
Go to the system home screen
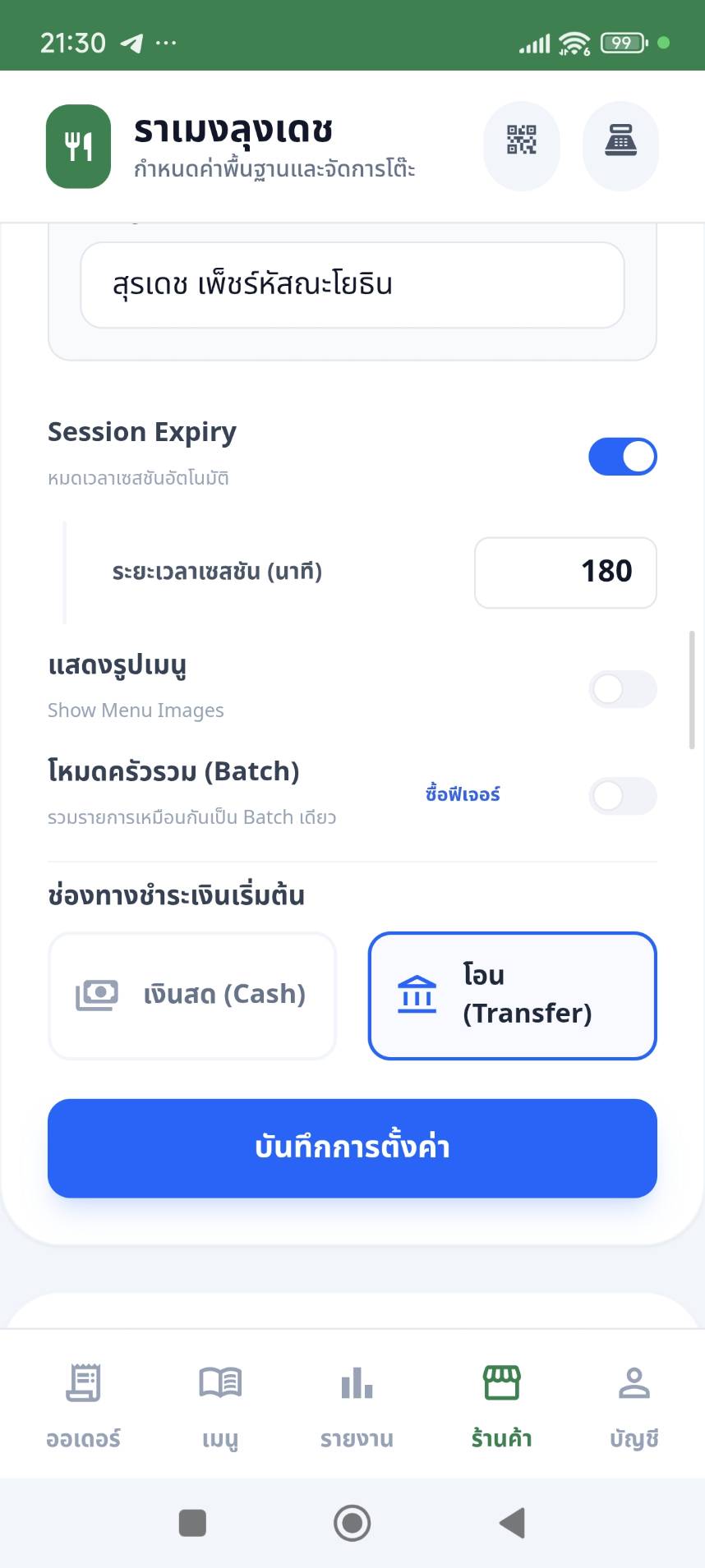click(x=352, y=1523)
